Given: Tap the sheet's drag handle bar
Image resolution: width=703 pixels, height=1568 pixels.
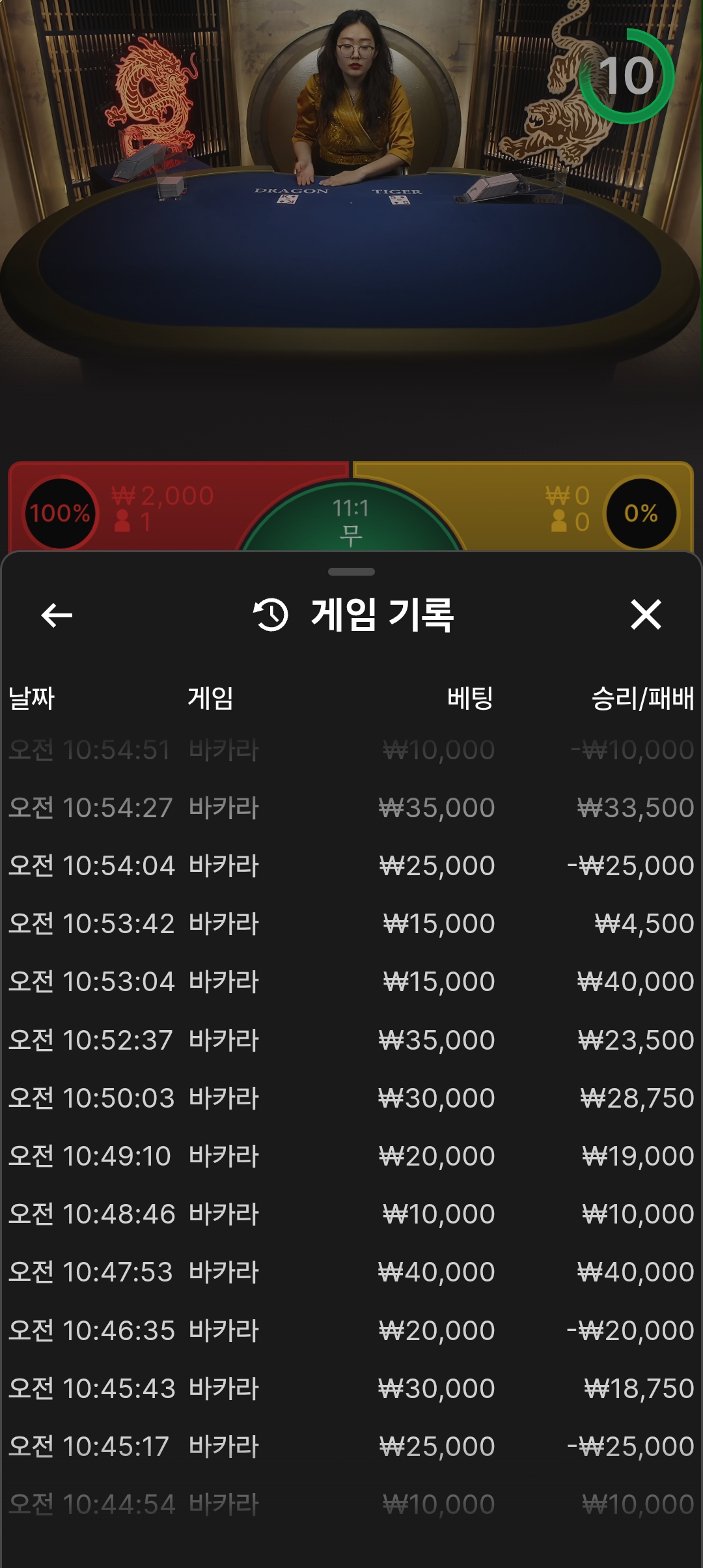Looking at the screenshot, I should (x=351, y=572).
